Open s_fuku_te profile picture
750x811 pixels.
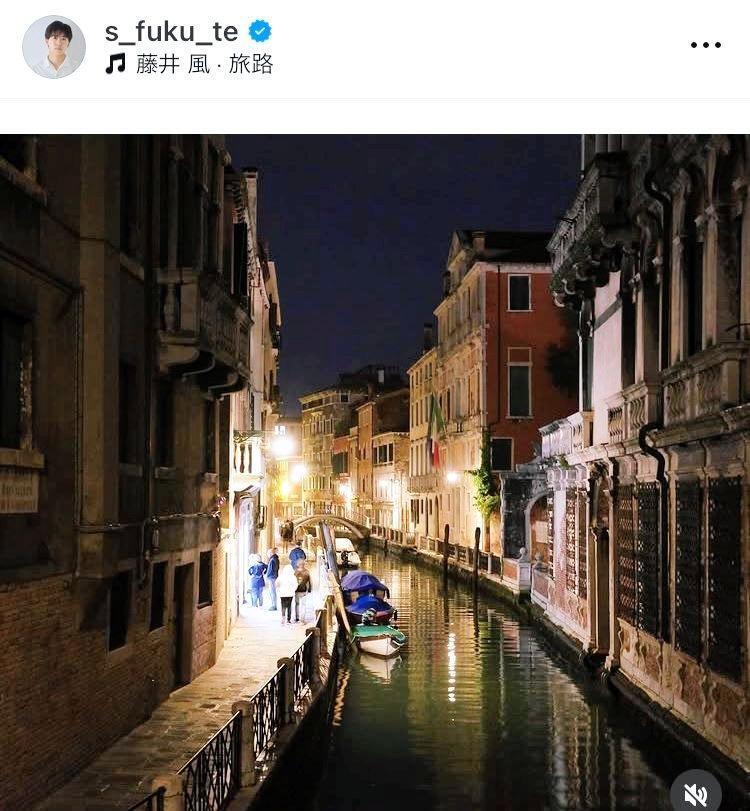[54, 46]
